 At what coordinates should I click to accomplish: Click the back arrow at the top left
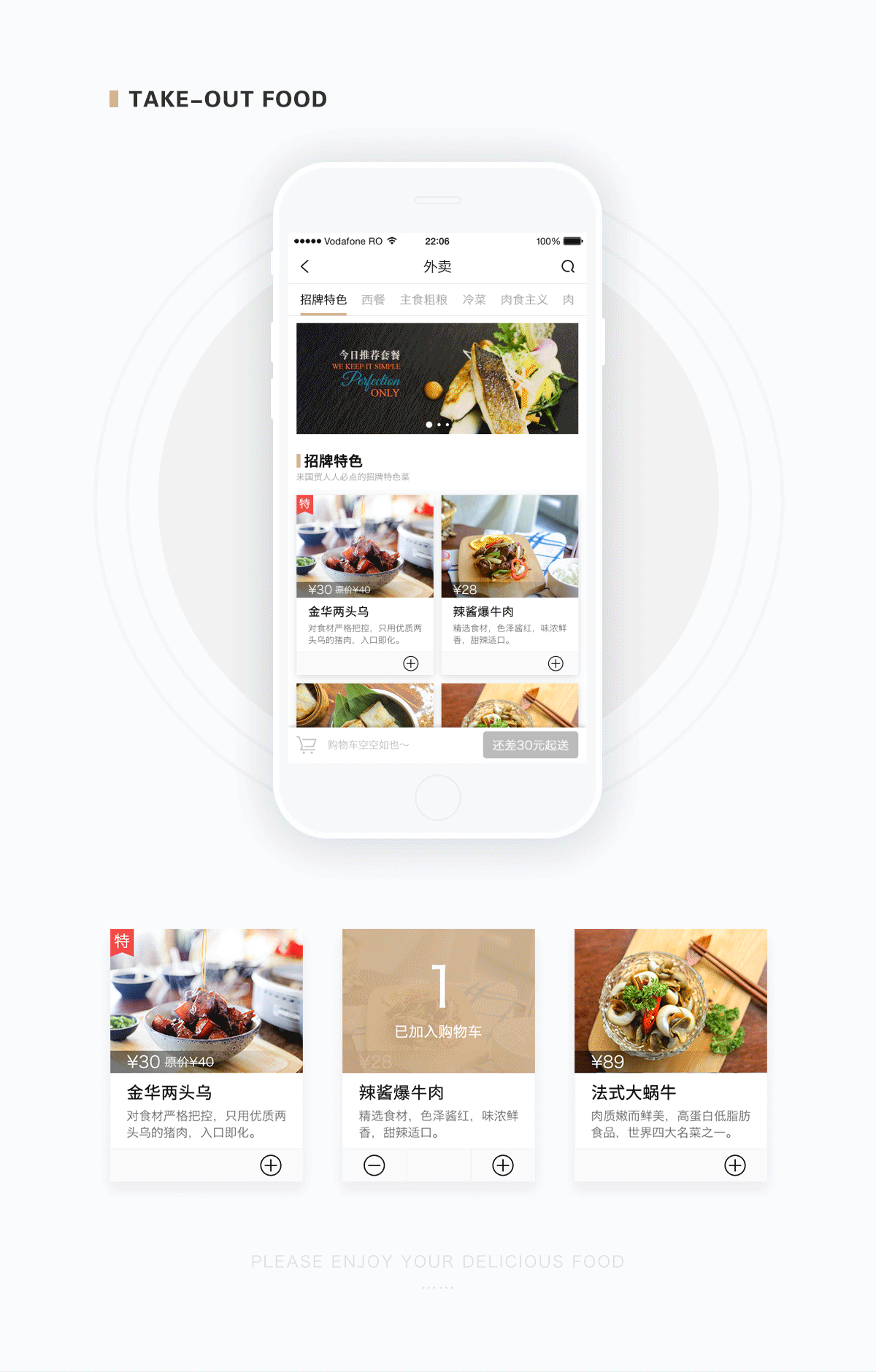coord(305,266)
